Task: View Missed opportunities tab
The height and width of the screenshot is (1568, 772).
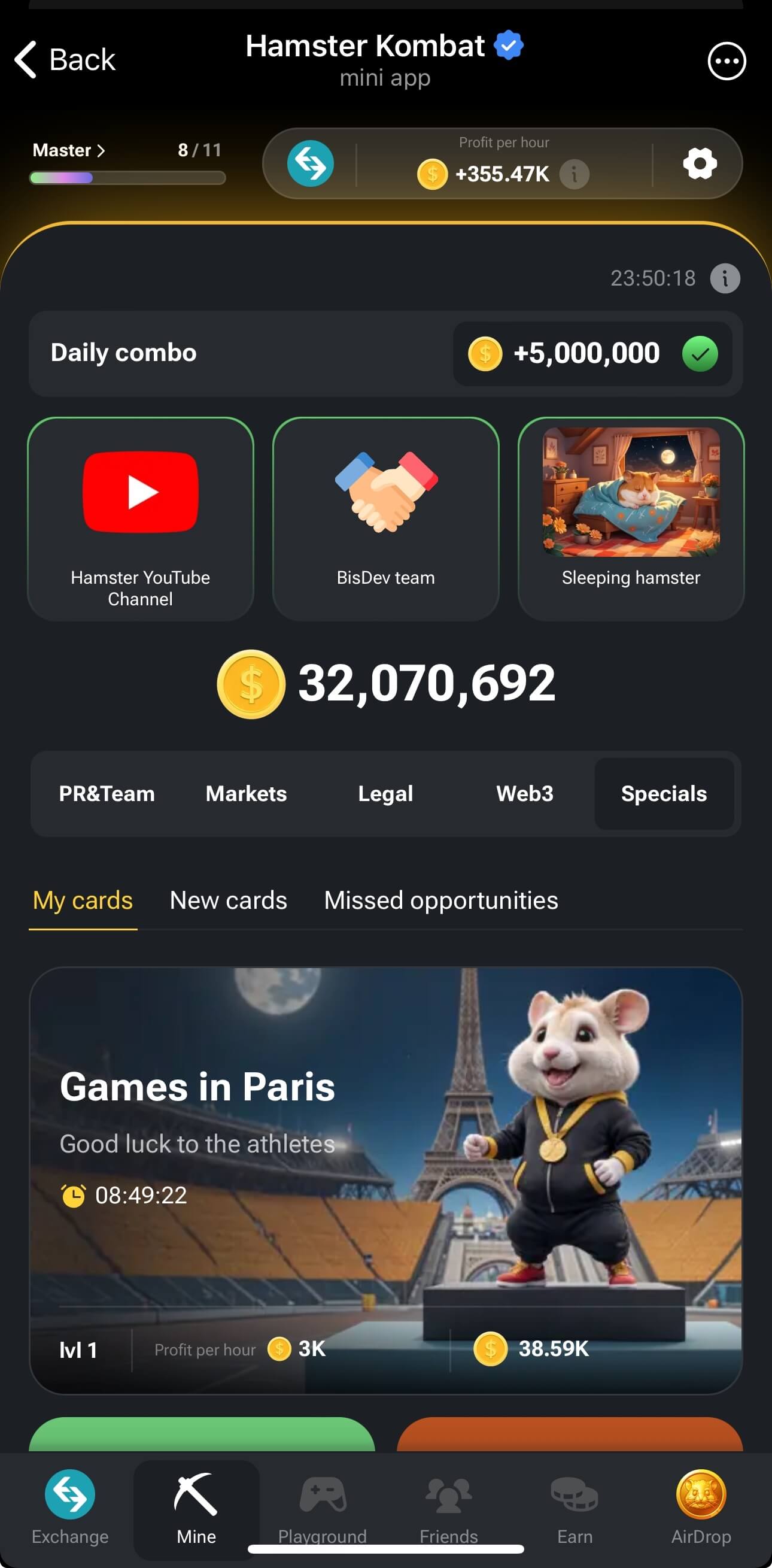Action: (441, 900)
